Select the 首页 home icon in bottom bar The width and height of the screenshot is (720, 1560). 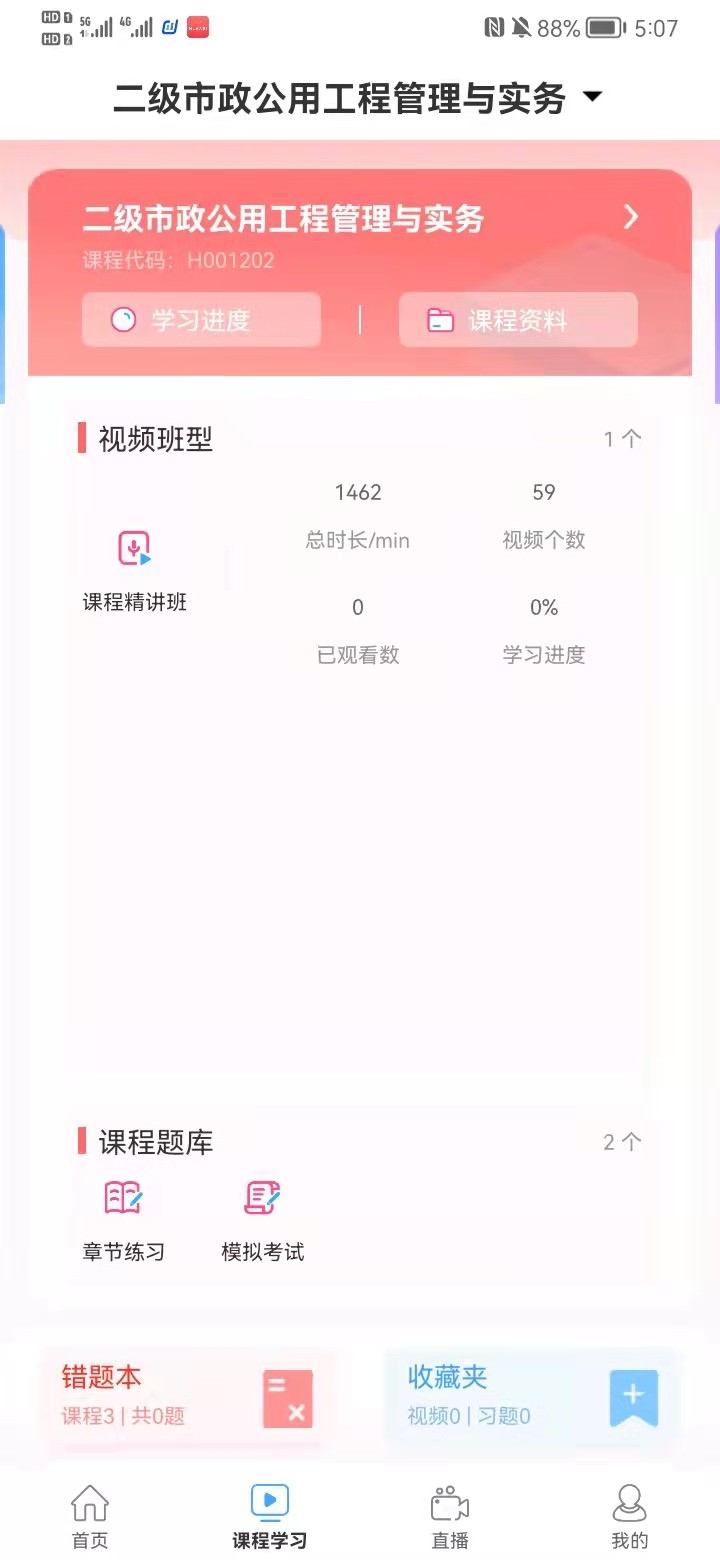(x=89, y=1503)
